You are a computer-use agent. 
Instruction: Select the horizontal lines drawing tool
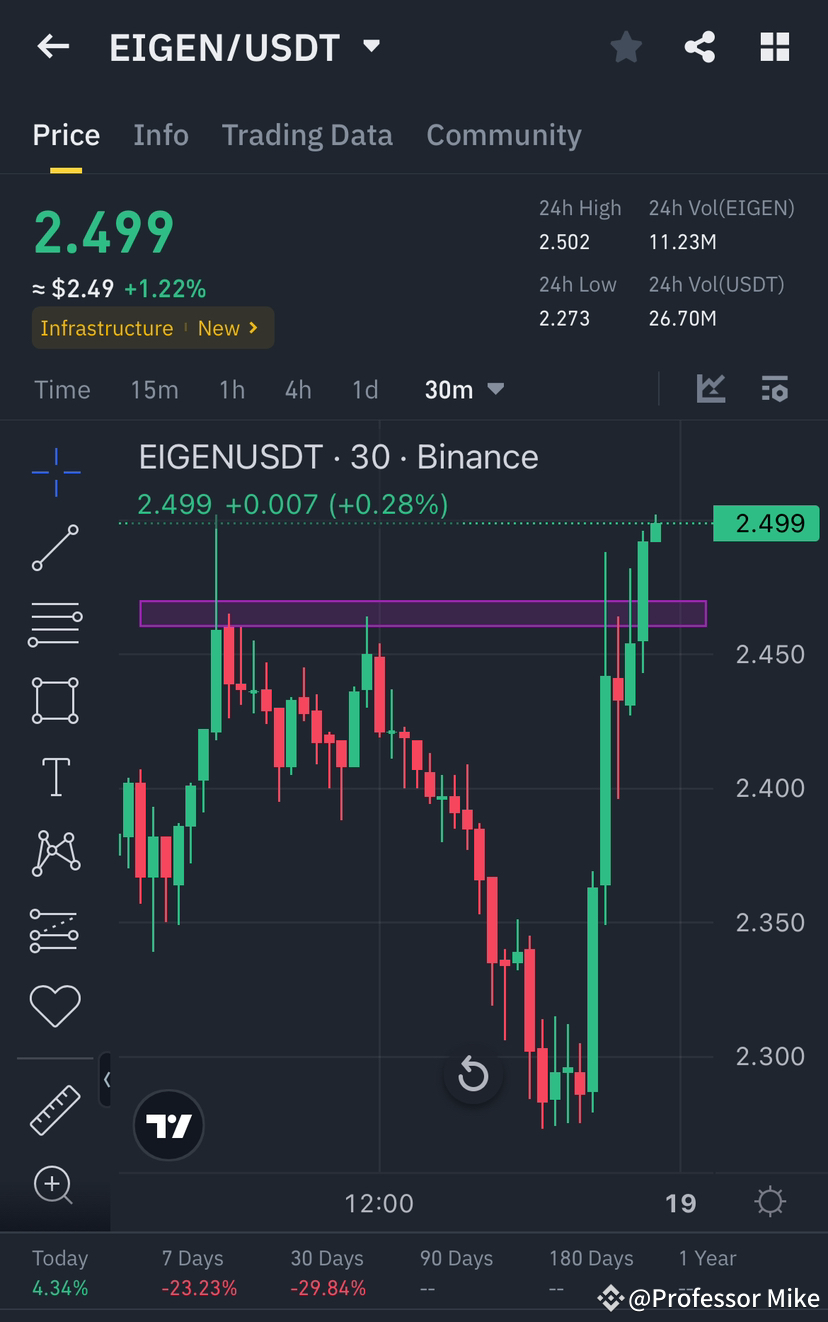coord(55,624)
